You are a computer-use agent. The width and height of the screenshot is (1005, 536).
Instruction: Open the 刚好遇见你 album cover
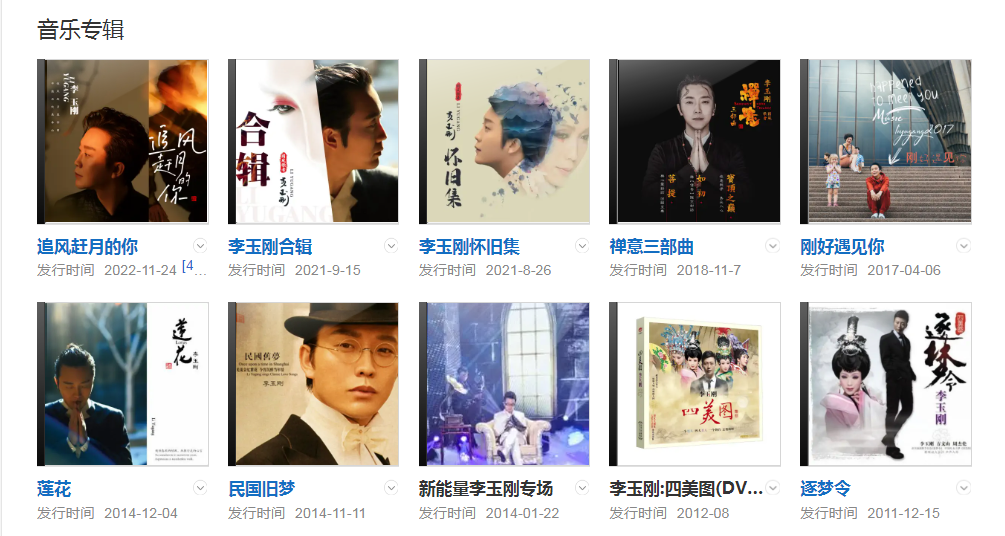click(886, 141)
